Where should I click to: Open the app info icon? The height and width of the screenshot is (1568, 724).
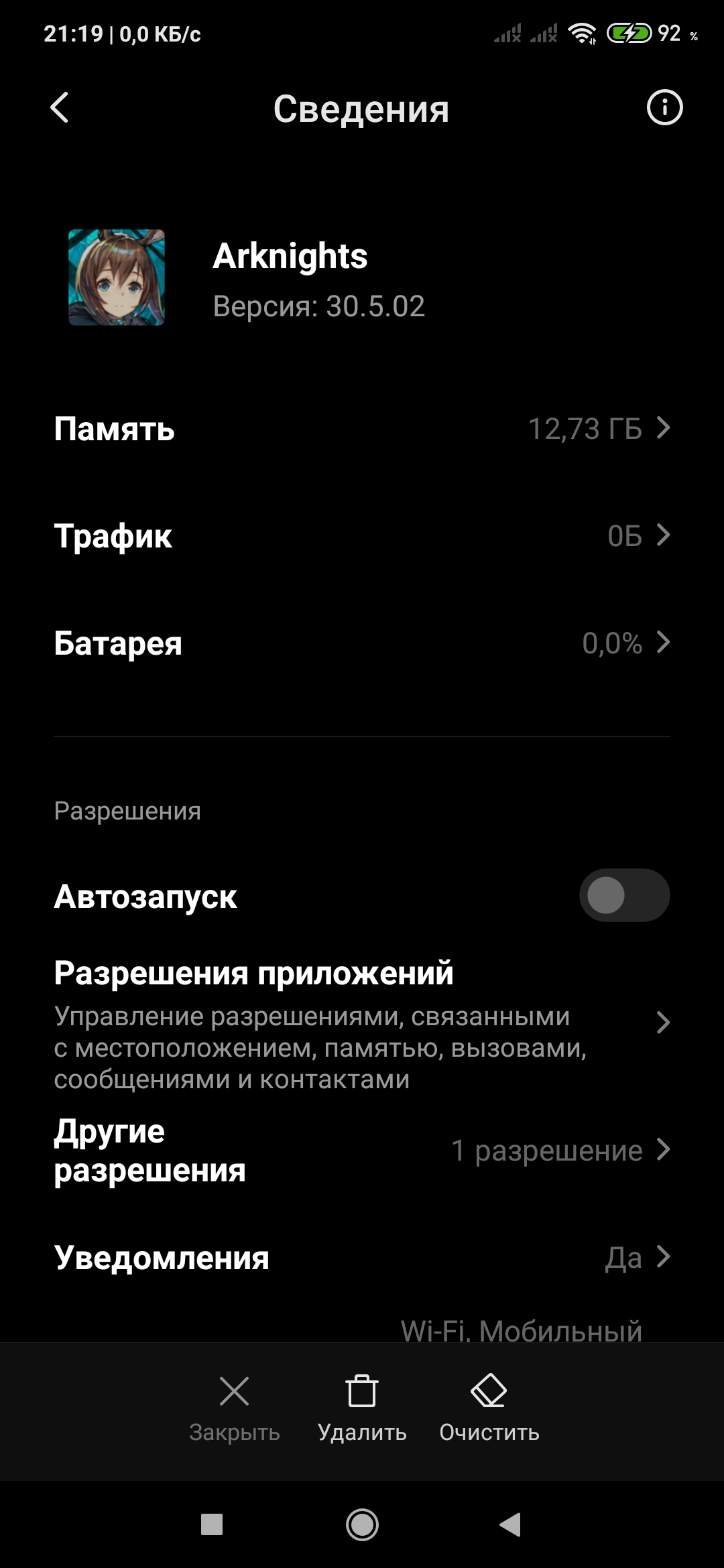pos(664,108)
